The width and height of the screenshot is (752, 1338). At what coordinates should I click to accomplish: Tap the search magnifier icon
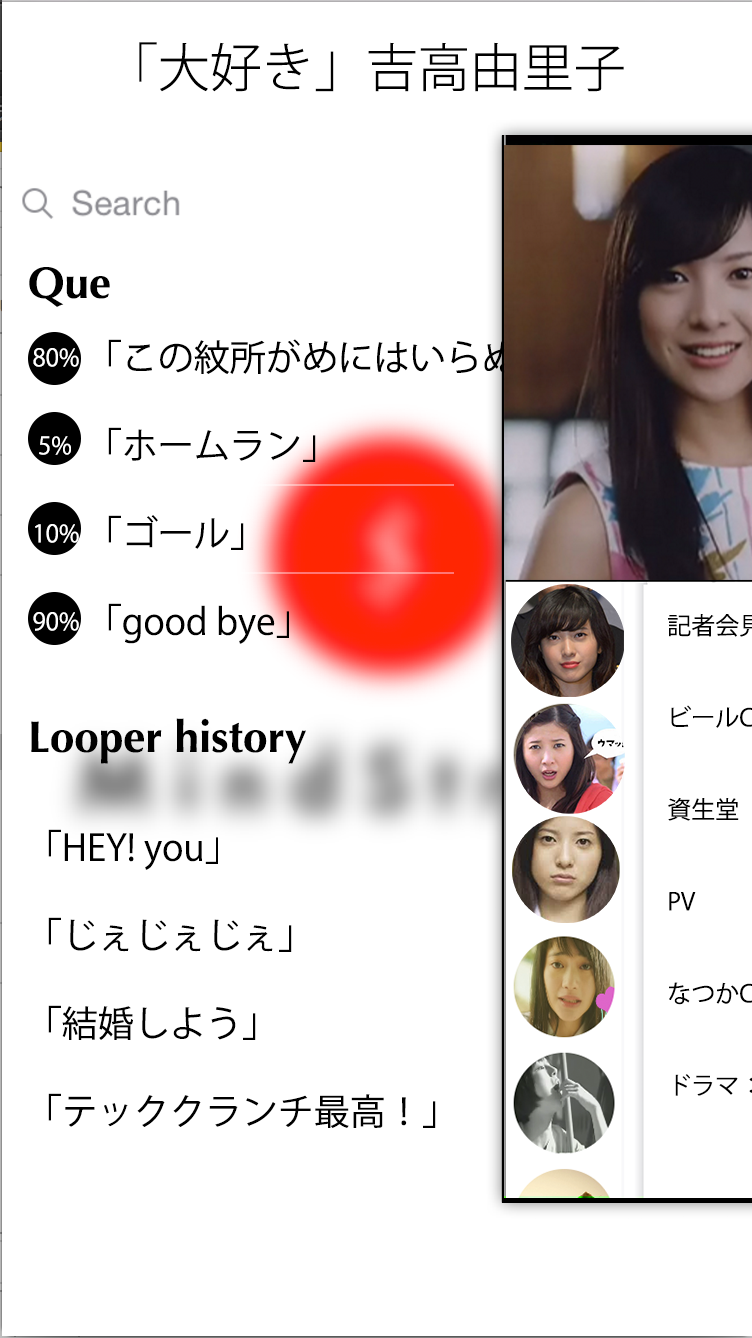click(x=38, y=204)
